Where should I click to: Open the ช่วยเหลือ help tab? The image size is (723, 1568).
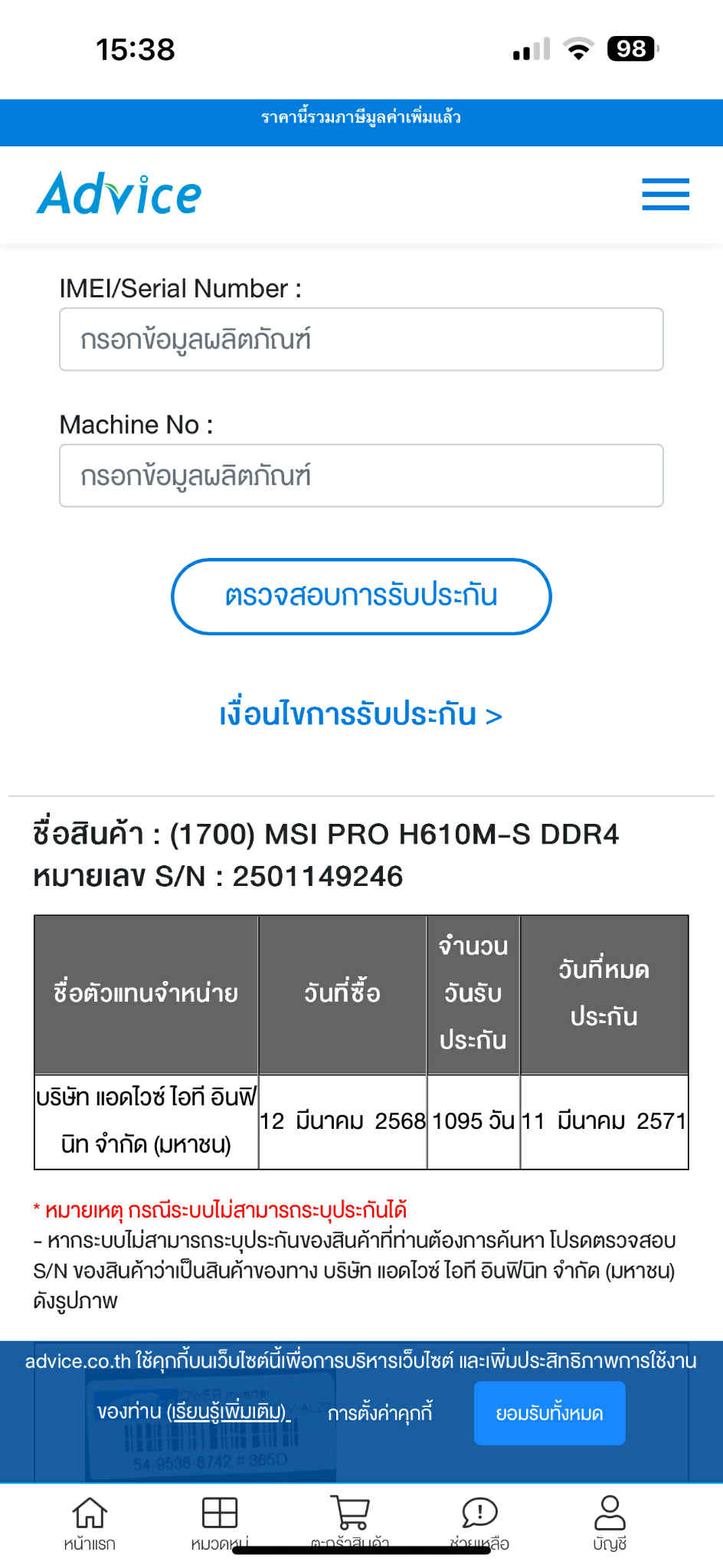pos(479,1524)
